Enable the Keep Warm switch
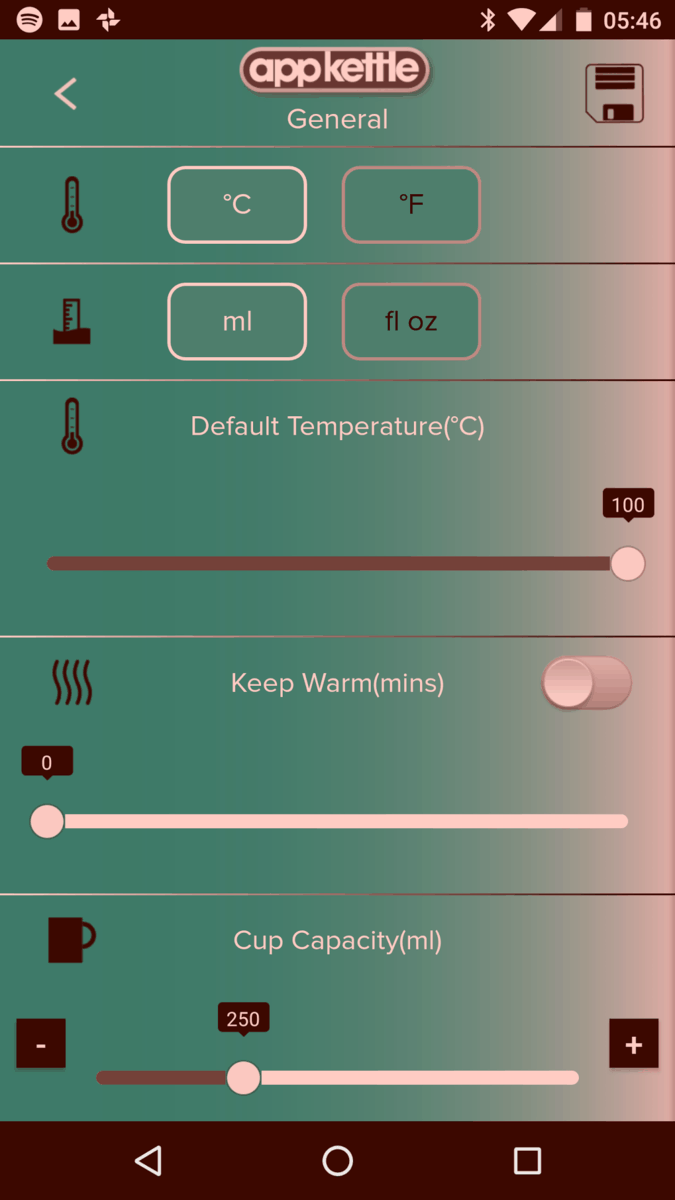The image size is (675, 1200). point(586,683)
